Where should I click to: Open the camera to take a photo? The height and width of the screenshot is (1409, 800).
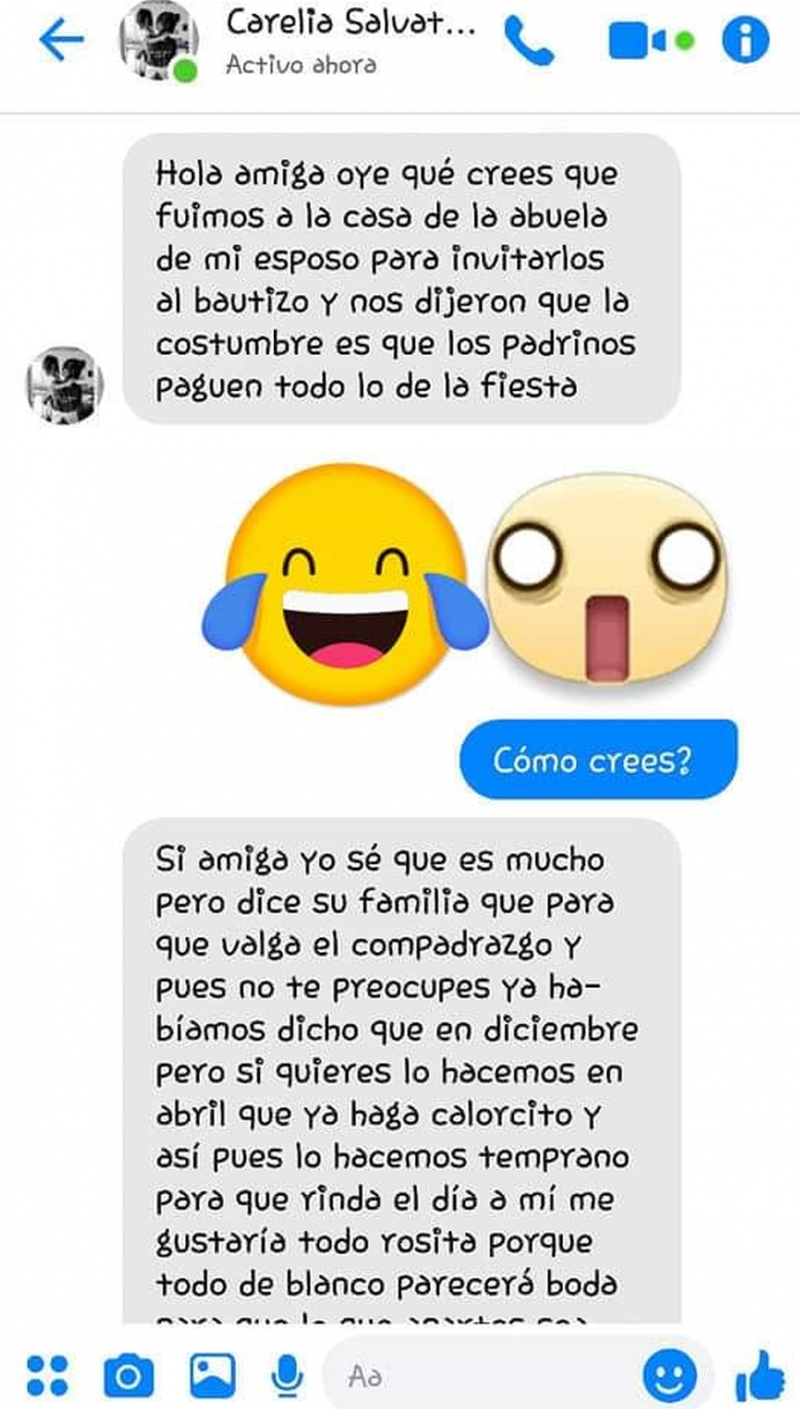[x=129, y=1375]
